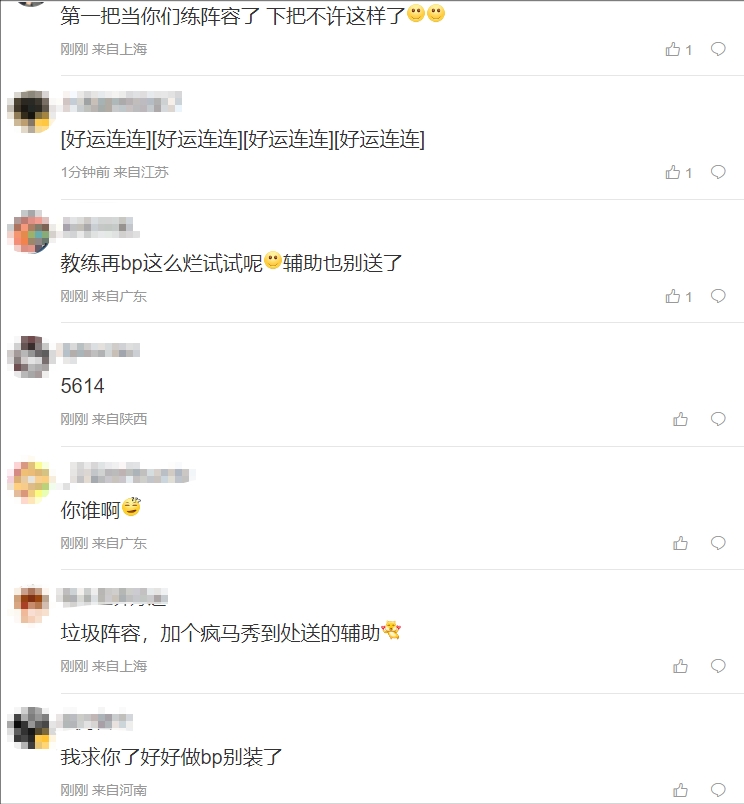Like the comment '你谁啊'
Viewport: 744px width, 804px height.
pos(680,543)
